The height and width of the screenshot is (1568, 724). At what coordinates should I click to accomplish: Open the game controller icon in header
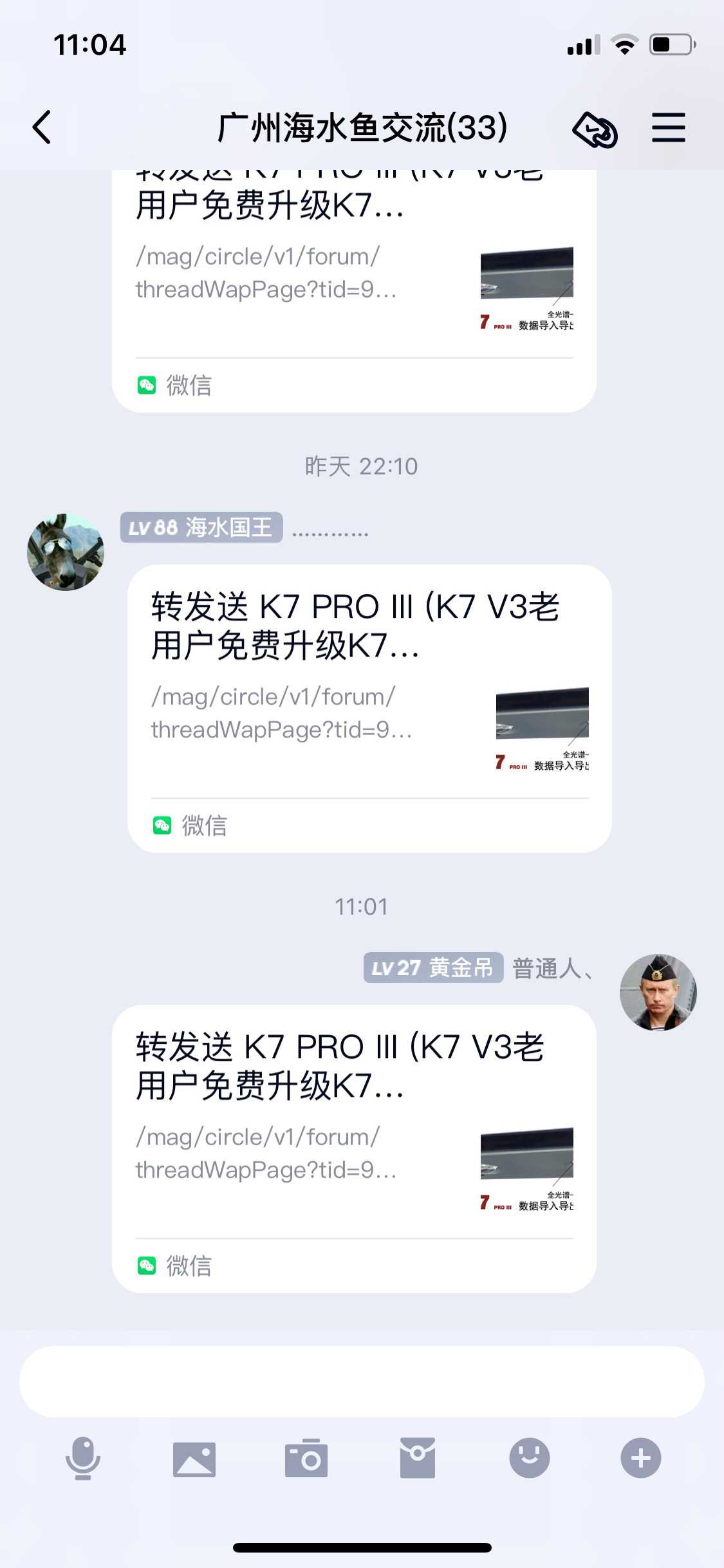[595, 129]
